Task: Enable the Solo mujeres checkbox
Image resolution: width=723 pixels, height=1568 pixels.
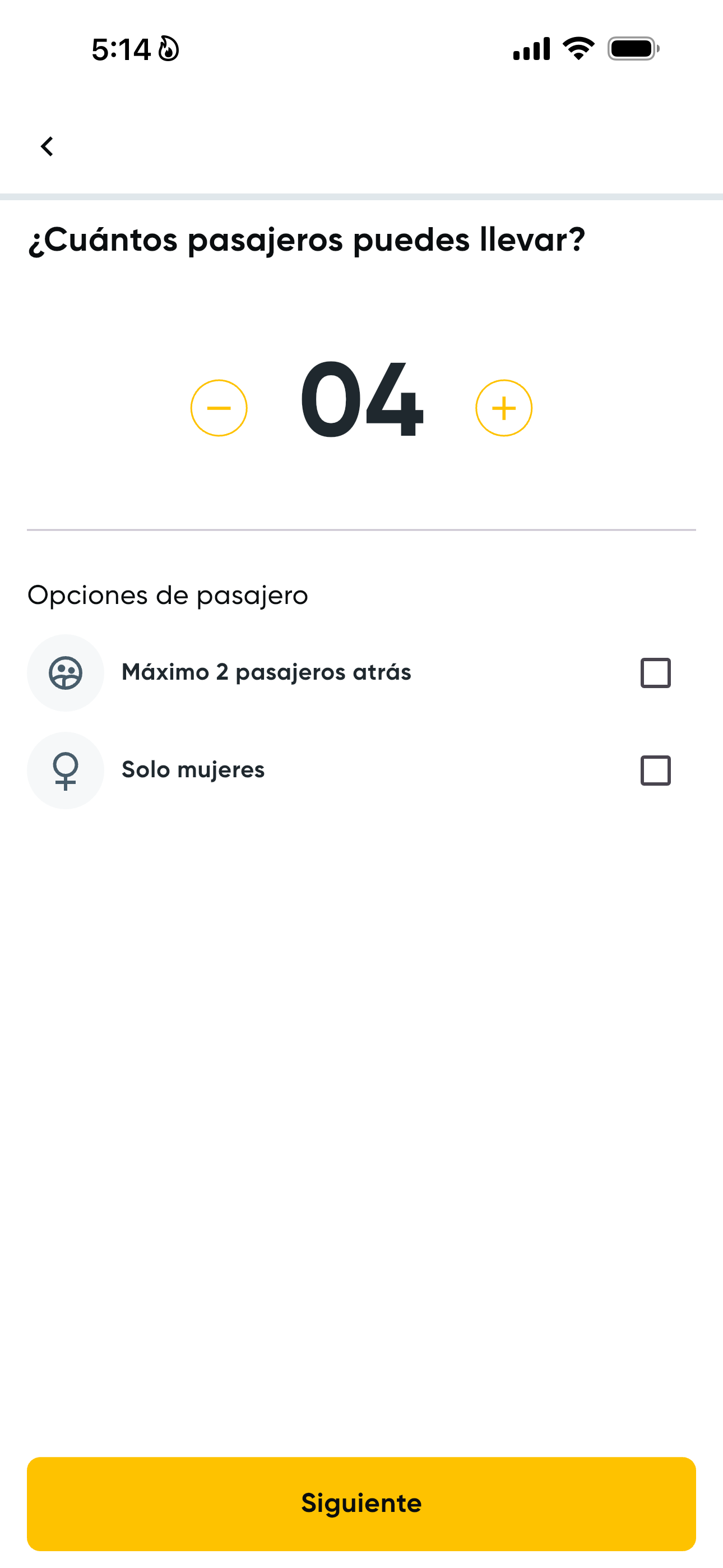Action: click(655, 770)
